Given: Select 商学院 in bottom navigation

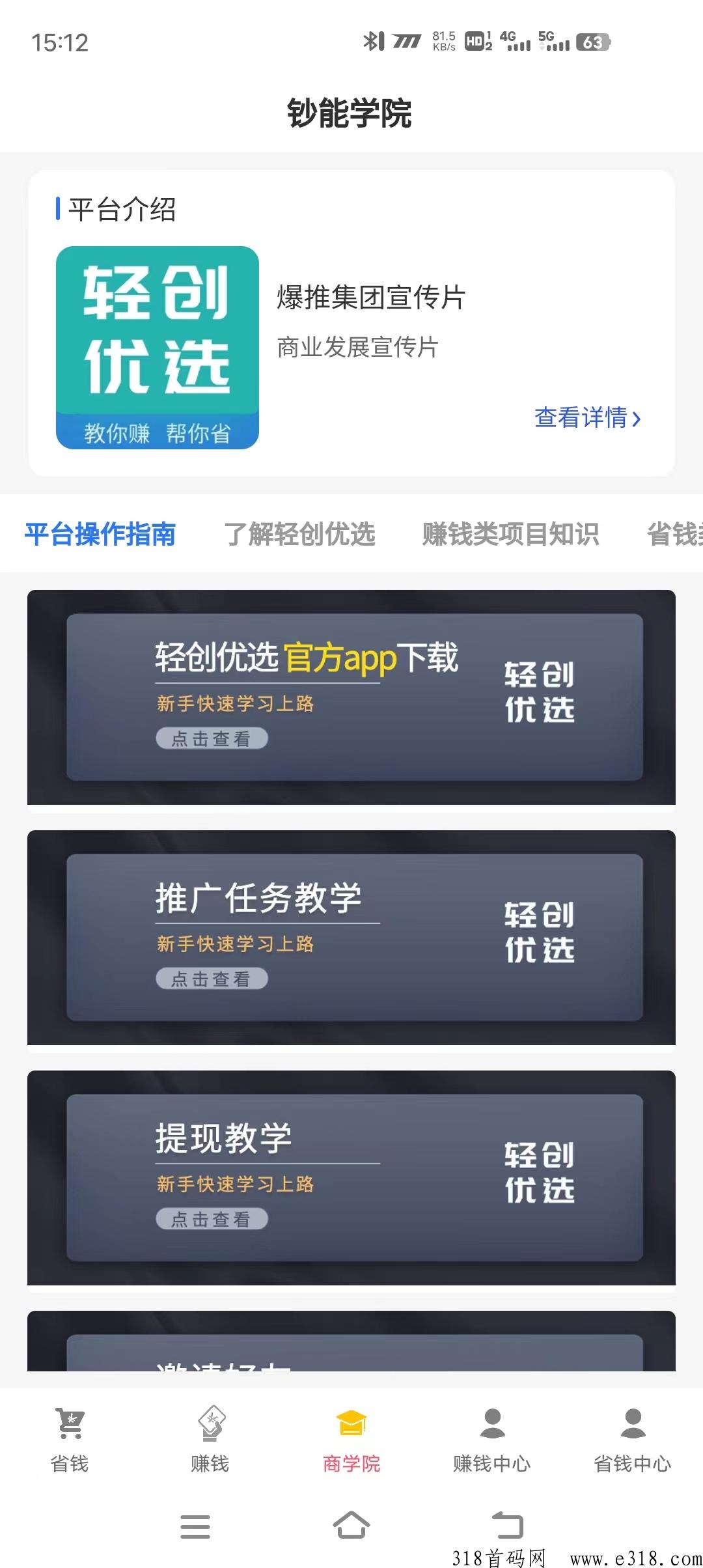Looking at the screenshot, I should pos(351,1440).
